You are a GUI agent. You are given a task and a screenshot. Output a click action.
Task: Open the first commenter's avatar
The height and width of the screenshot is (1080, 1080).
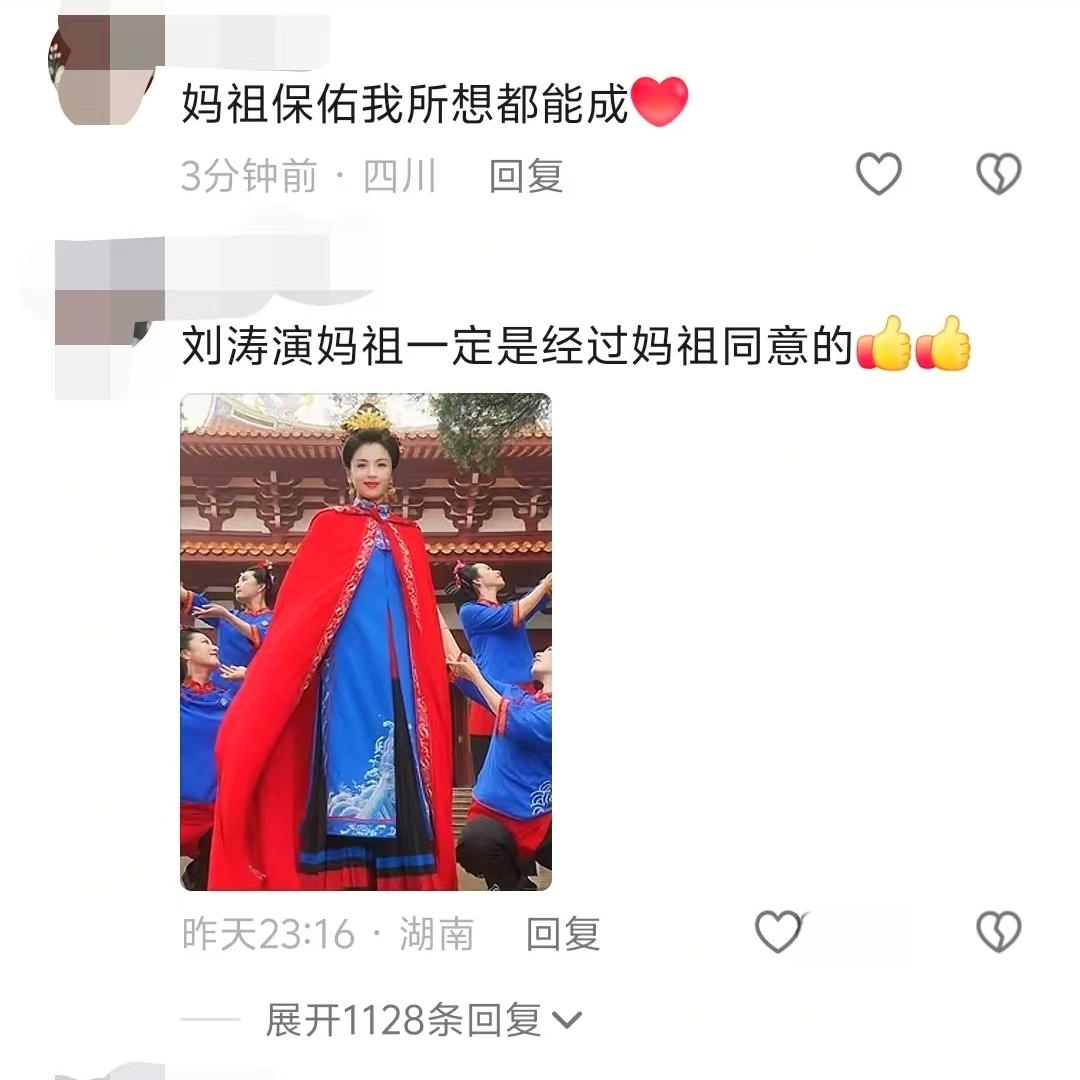tap(100, 68)
